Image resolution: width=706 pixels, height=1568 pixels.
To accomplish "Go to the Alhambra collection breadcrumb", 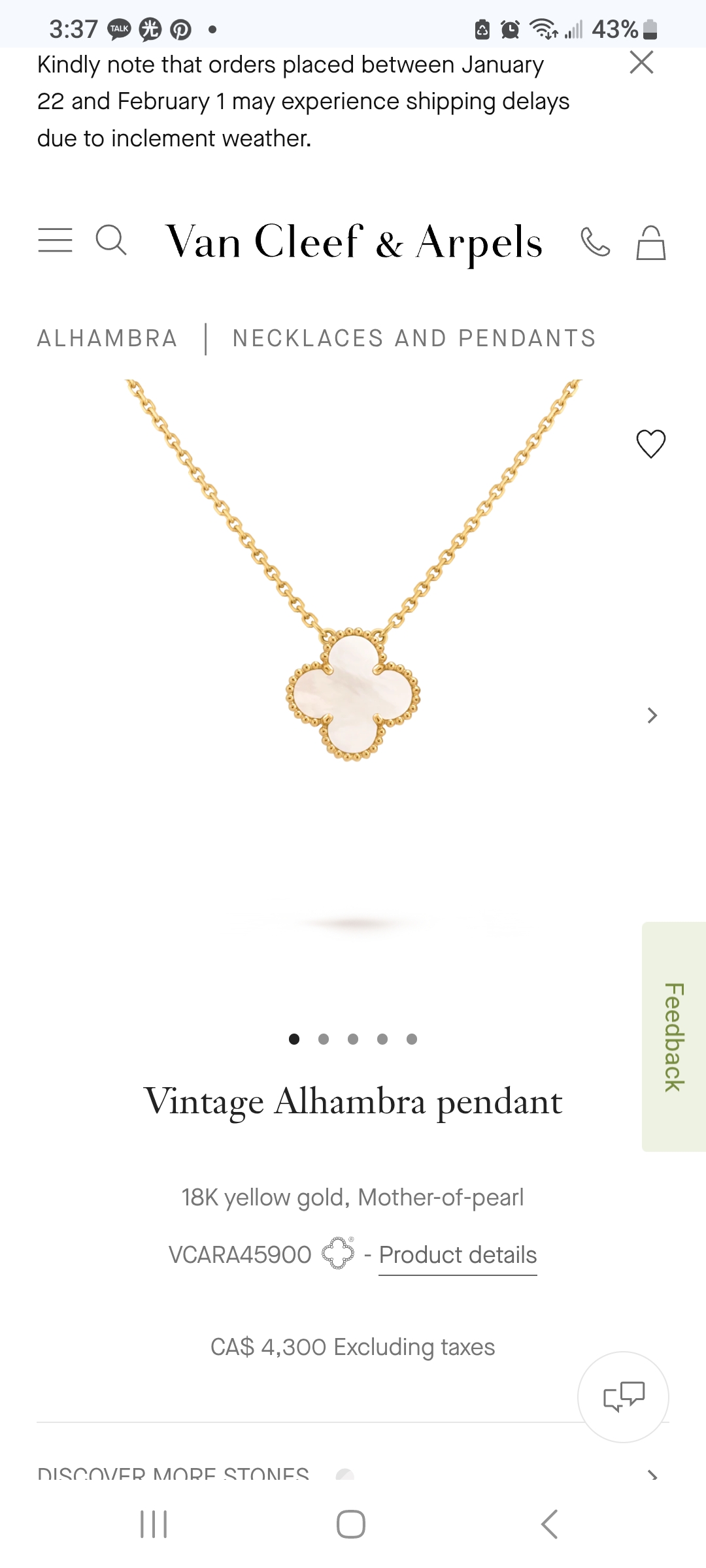I will coord(107,338).
